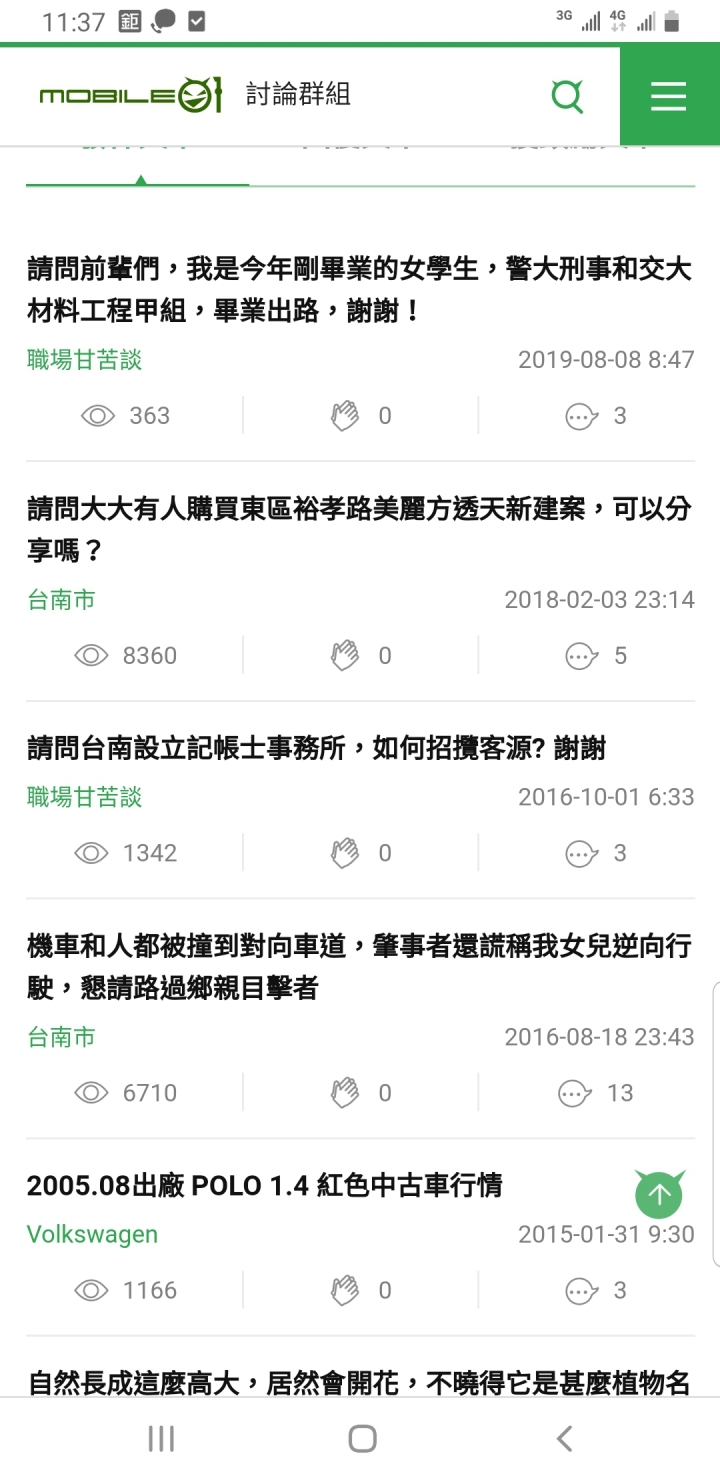
Task: Tap the Mobile01 logo to go home
Action: tap(130, 96)
